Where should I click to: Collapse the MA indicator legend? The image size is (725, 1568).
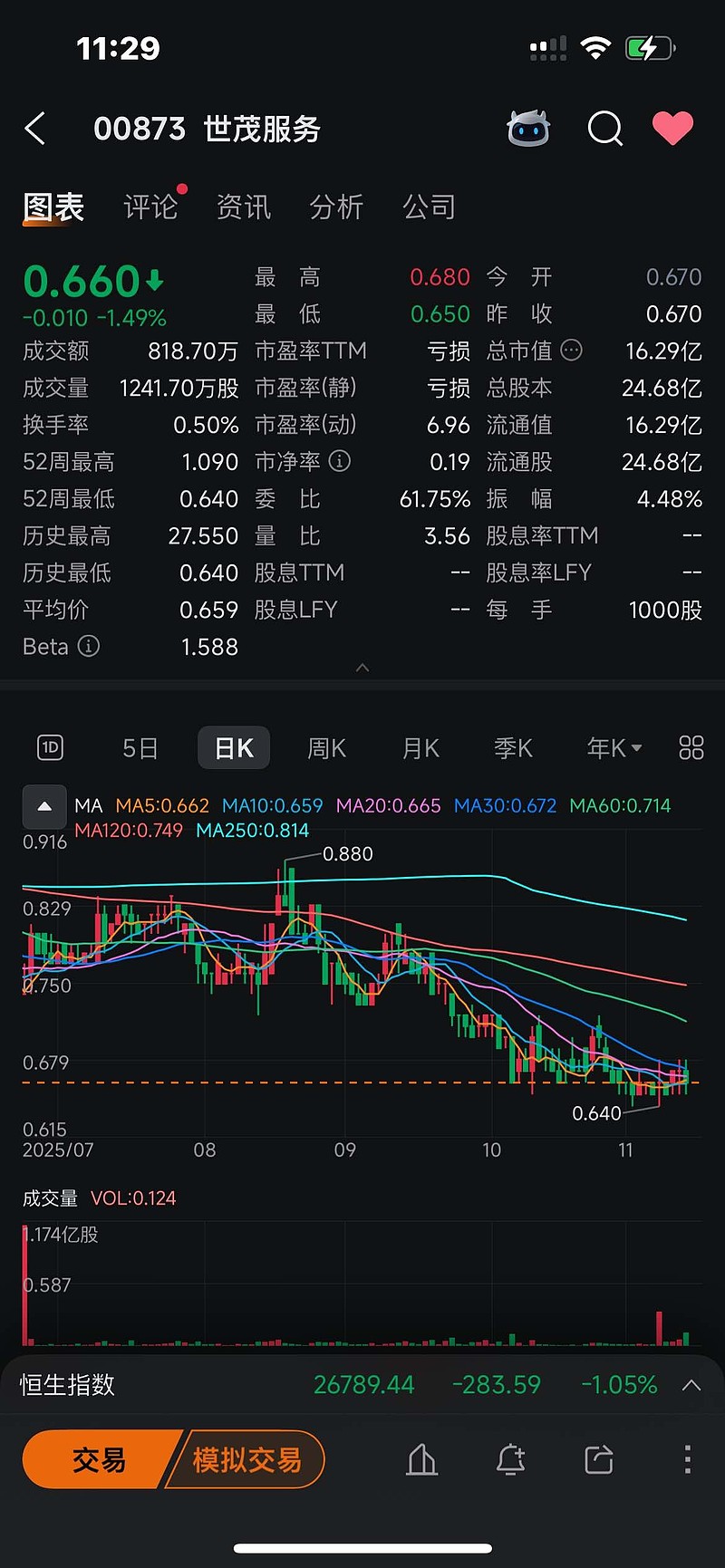click(x=44, y=806)
